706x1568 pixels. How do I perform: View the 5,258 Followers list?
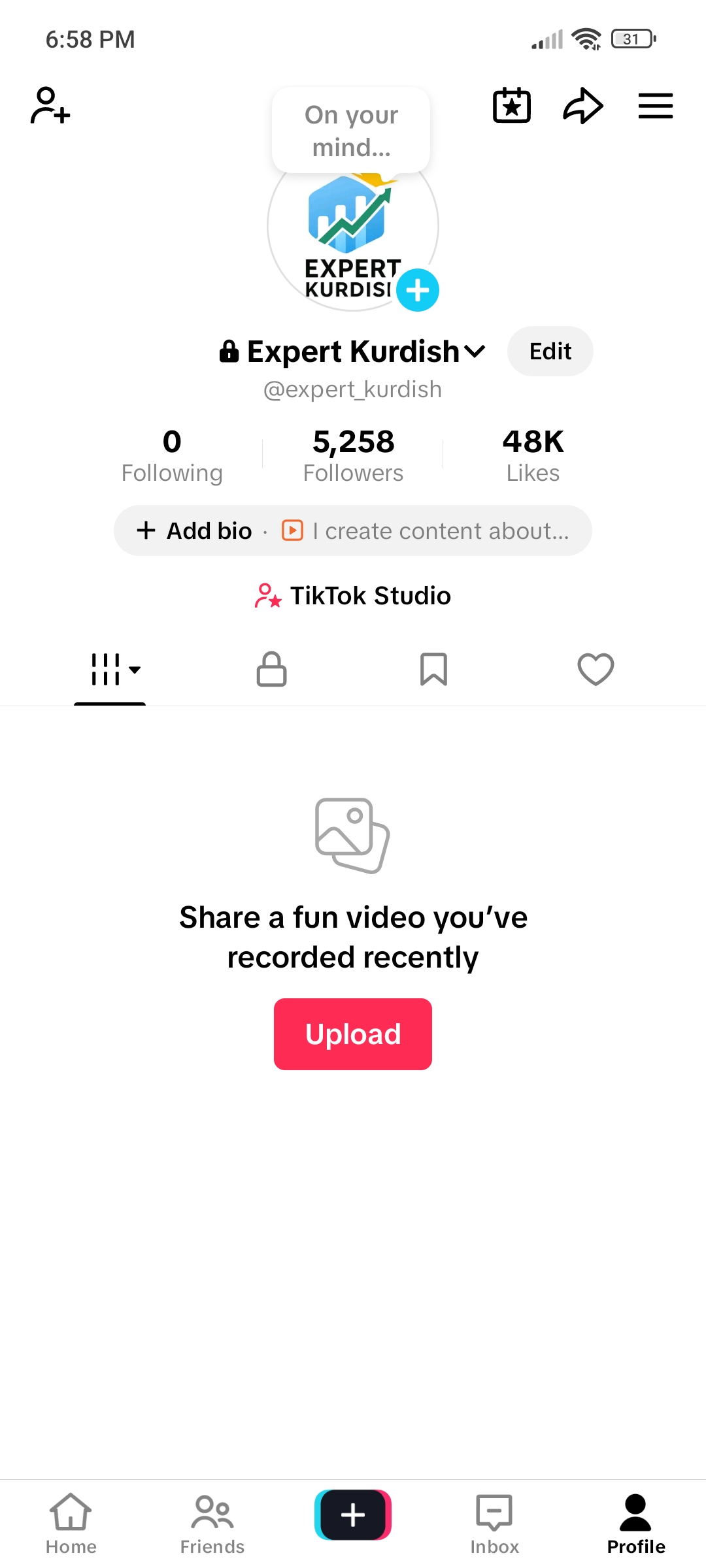(x=353, y=455)
